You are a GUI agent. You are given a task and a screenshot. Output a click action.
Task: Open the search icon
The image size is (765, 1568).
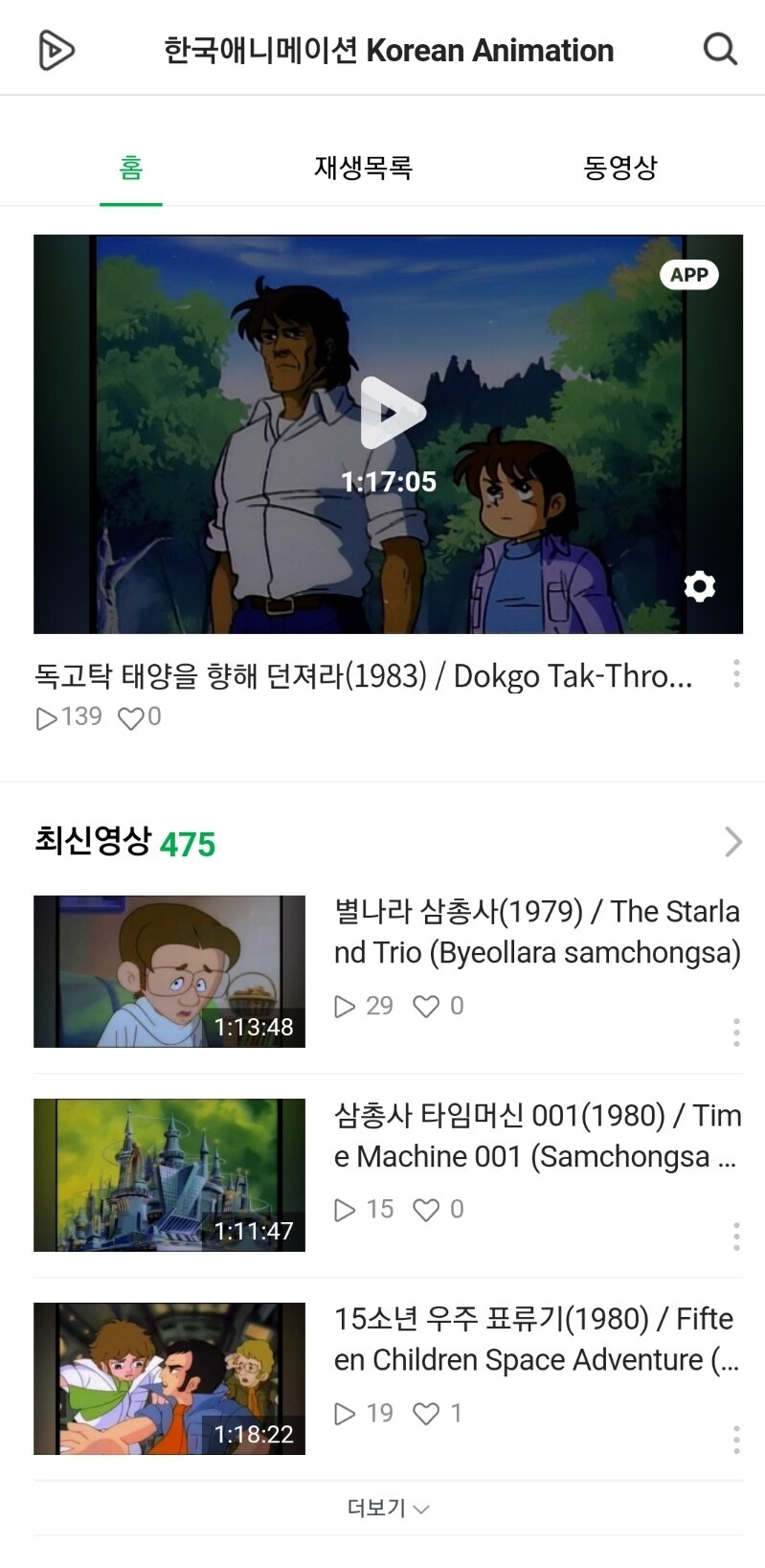coord(720,49)
